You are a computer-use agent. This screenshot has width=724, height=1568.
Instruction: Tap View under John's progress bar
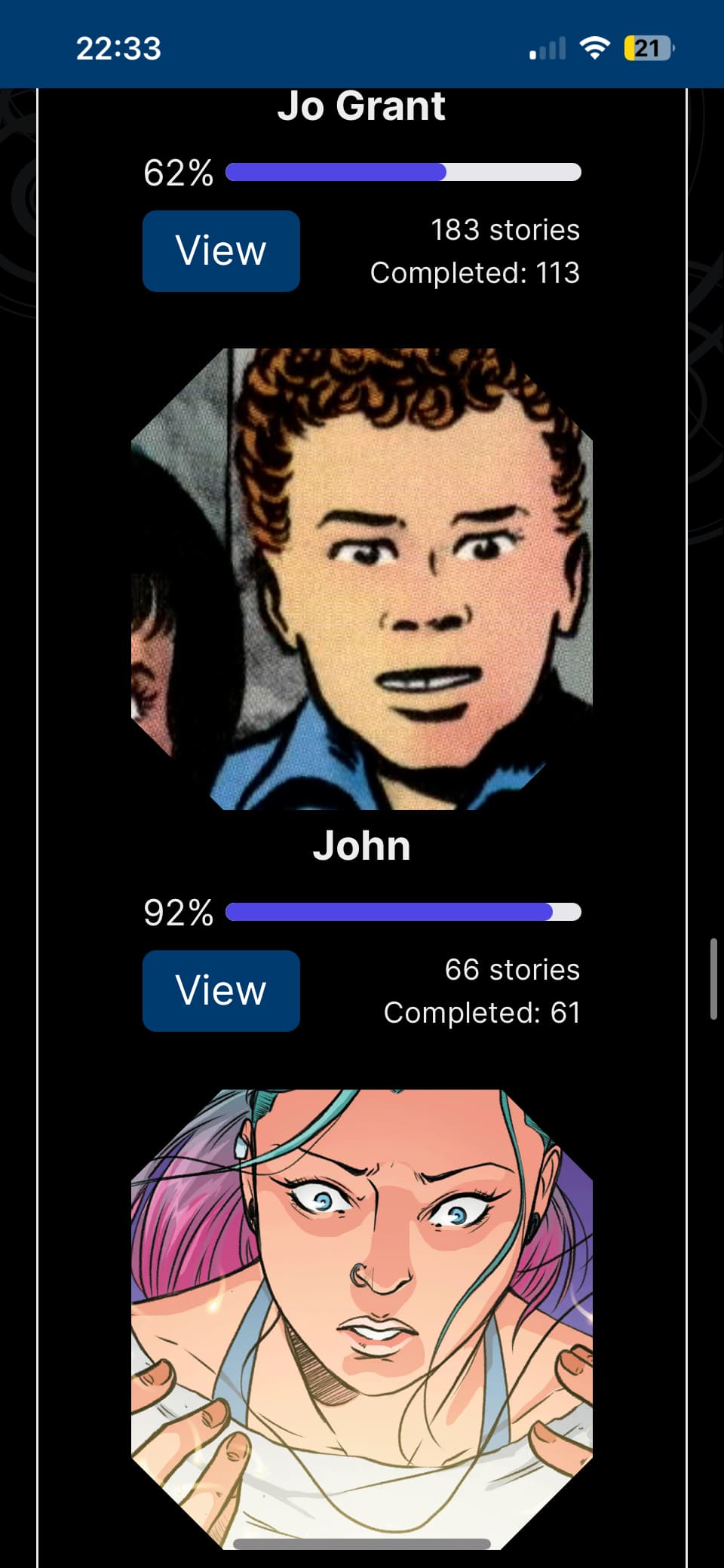click(221, 991)
